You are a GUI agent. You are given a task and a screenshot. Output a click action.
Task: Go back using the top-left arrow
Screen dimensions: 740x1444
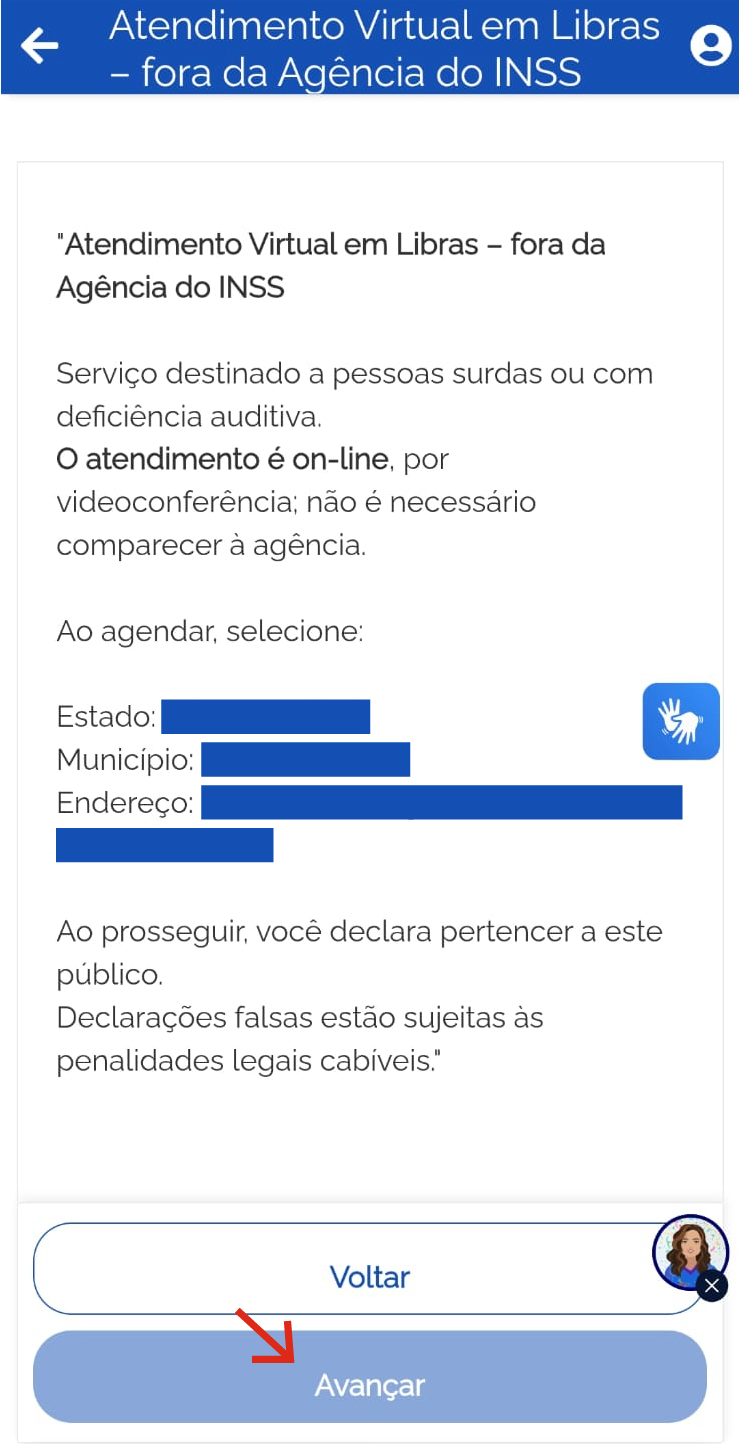tap(40, 46)
